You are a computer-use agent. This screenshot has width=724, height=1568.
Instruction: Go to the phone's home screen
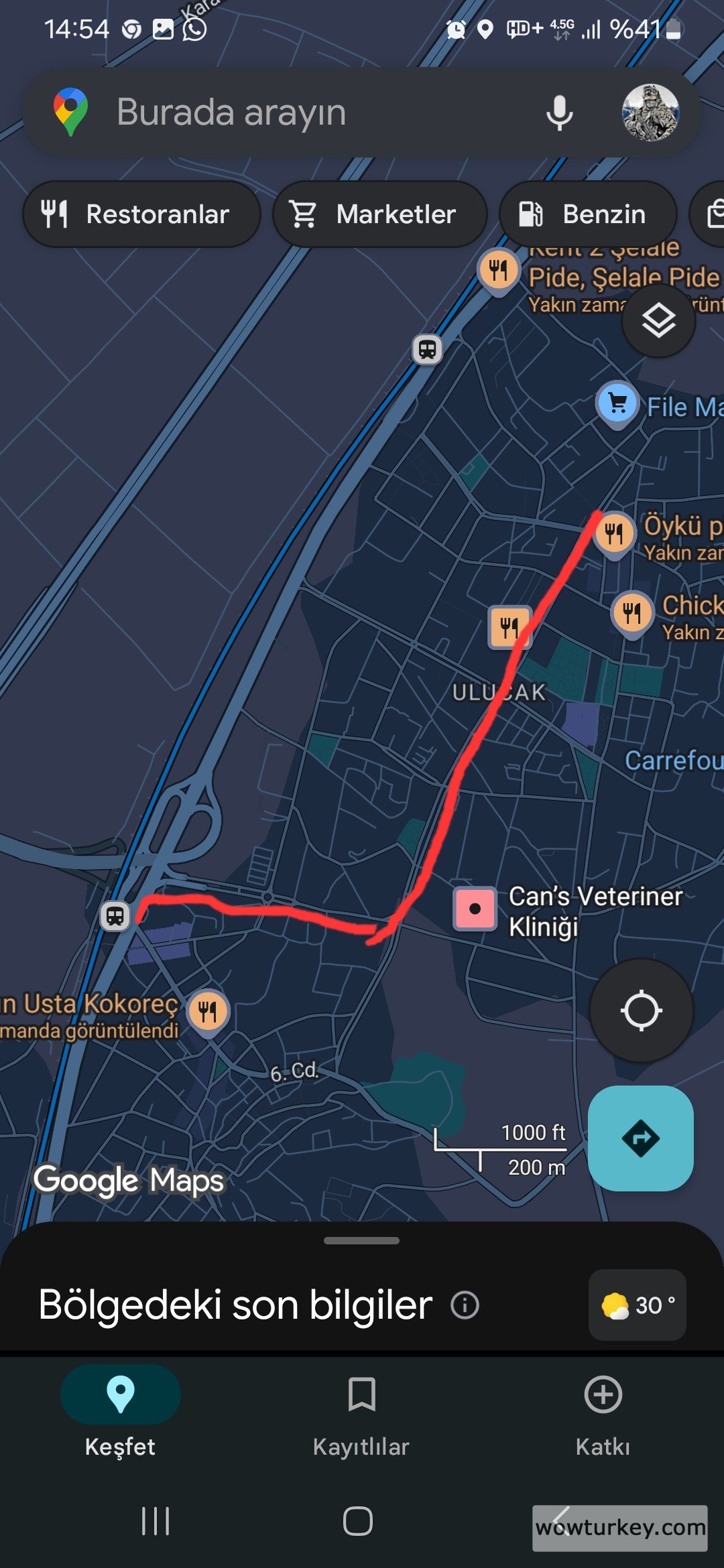coord(358,1521)
